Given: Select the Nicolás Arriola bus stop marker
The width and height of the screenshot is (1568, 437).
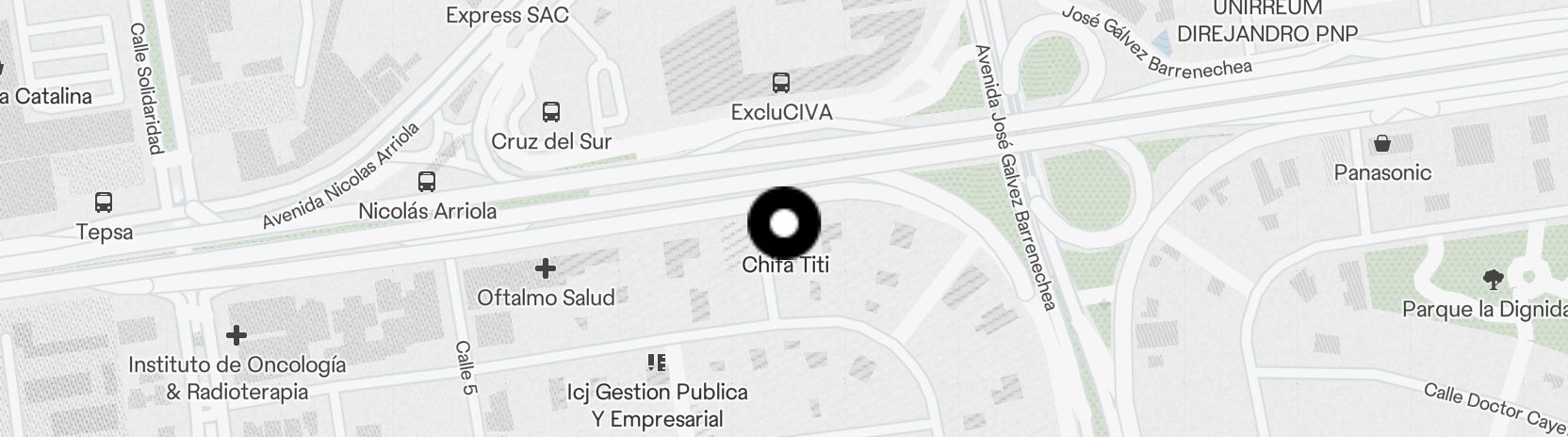Looking at the screenshot, I should [x=427, y=182].
